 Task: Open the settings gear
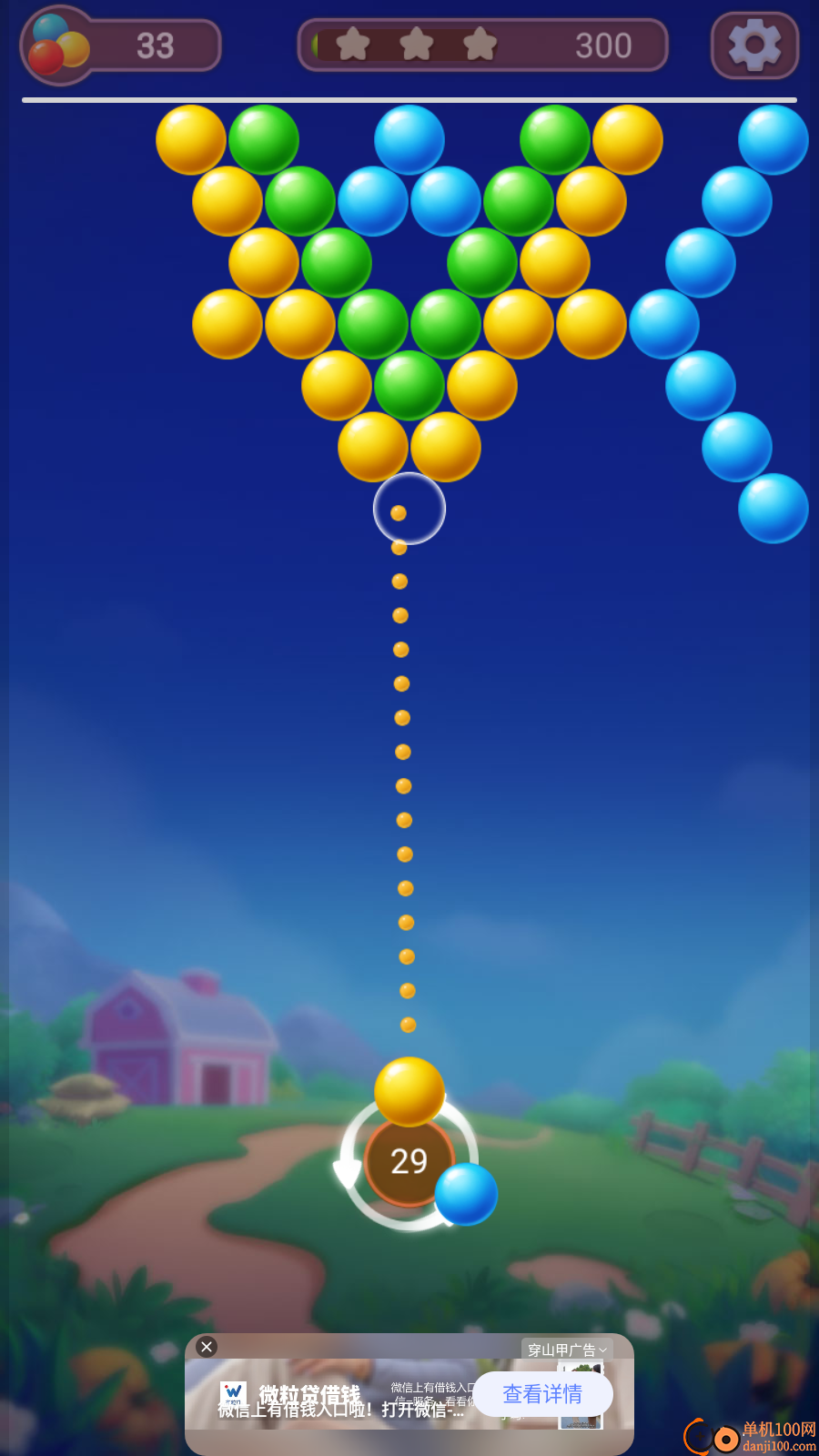tap(754, 45)
